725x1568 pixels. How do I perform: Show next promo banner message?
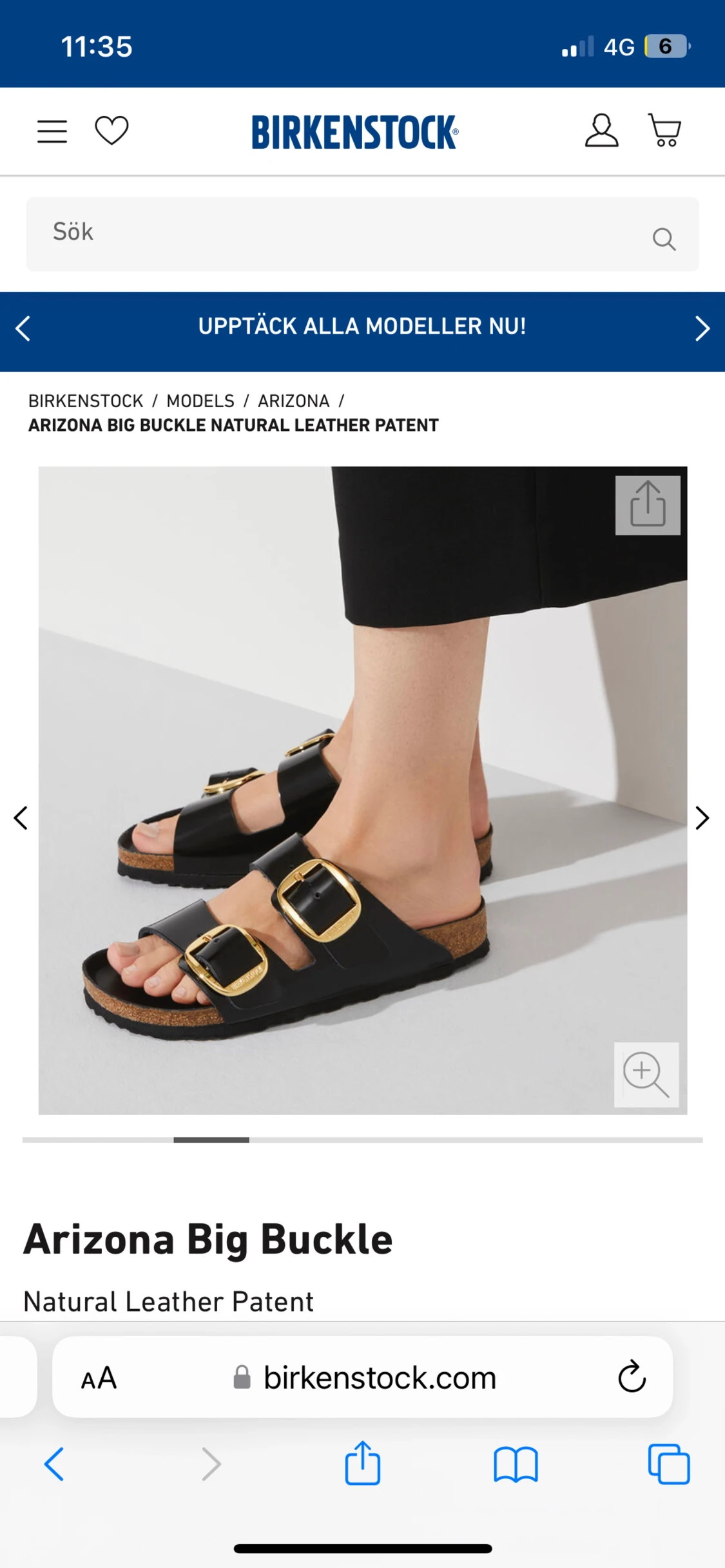(702, 329)
